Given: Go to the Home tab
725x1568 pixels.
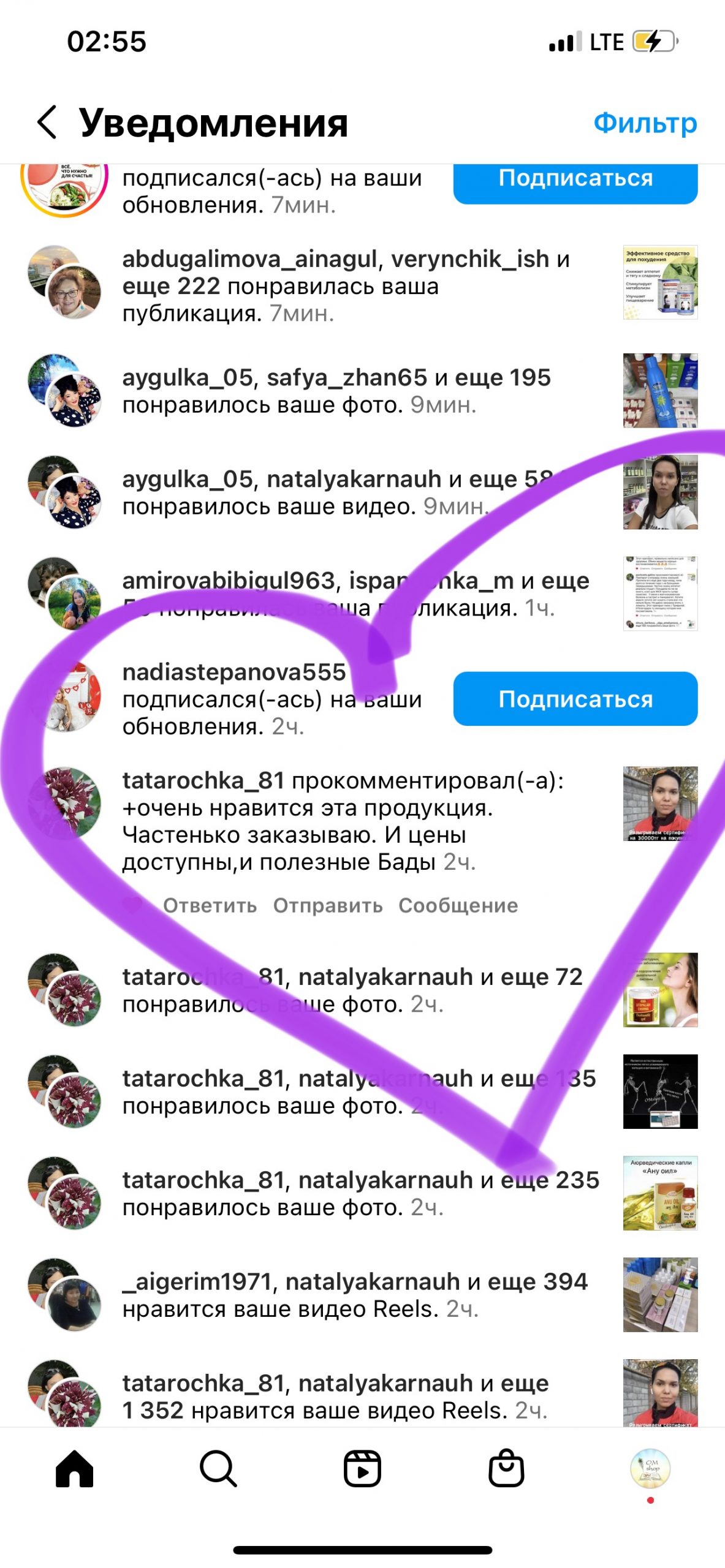Looking at the screenshot, I should click(x=74, y=1469).
